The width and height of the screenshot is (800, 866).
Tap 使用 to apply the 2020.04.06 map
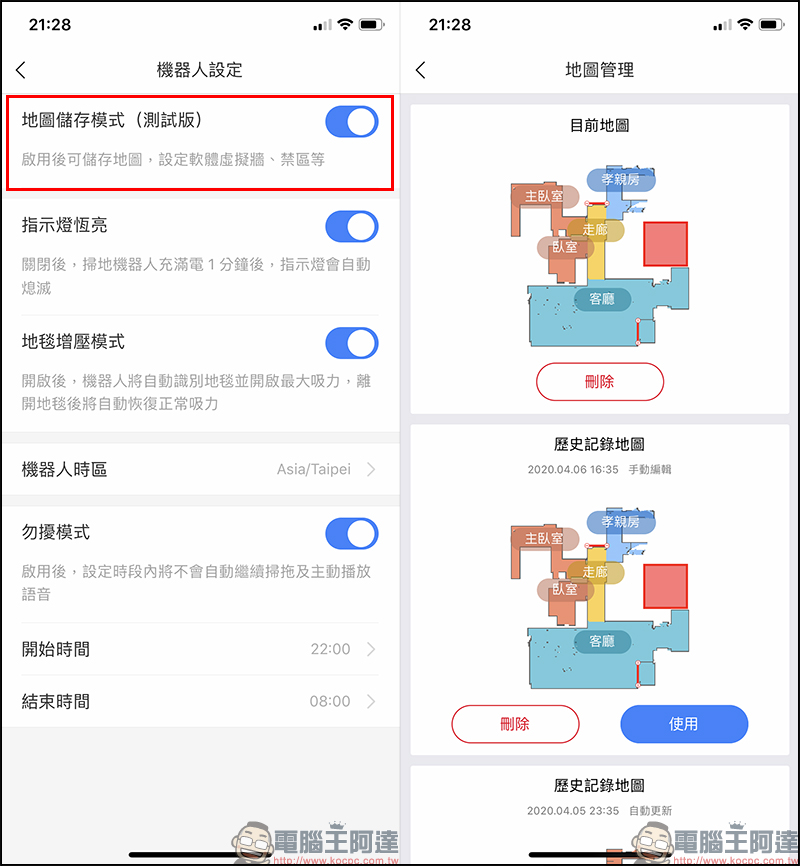[684, 724]
